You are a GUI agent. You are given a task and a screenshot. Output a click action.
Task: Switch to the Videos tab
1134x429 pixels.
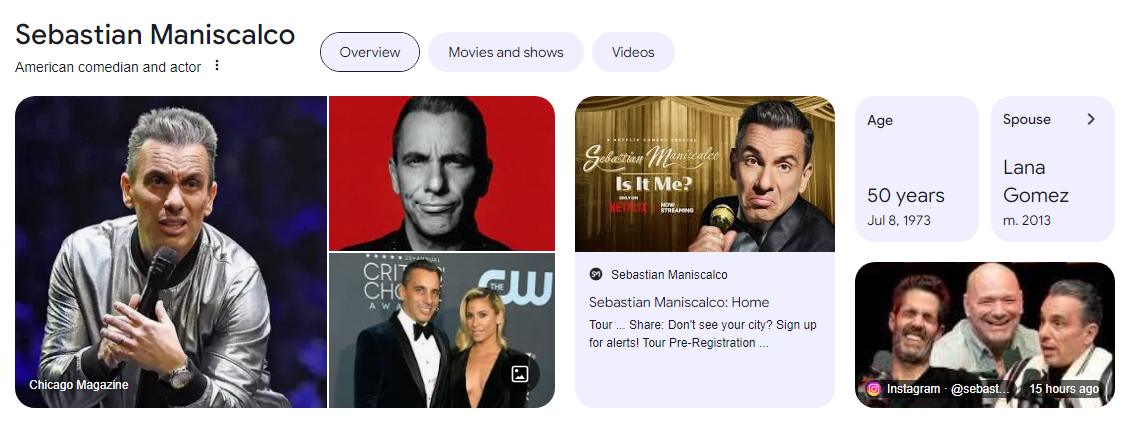633,52
